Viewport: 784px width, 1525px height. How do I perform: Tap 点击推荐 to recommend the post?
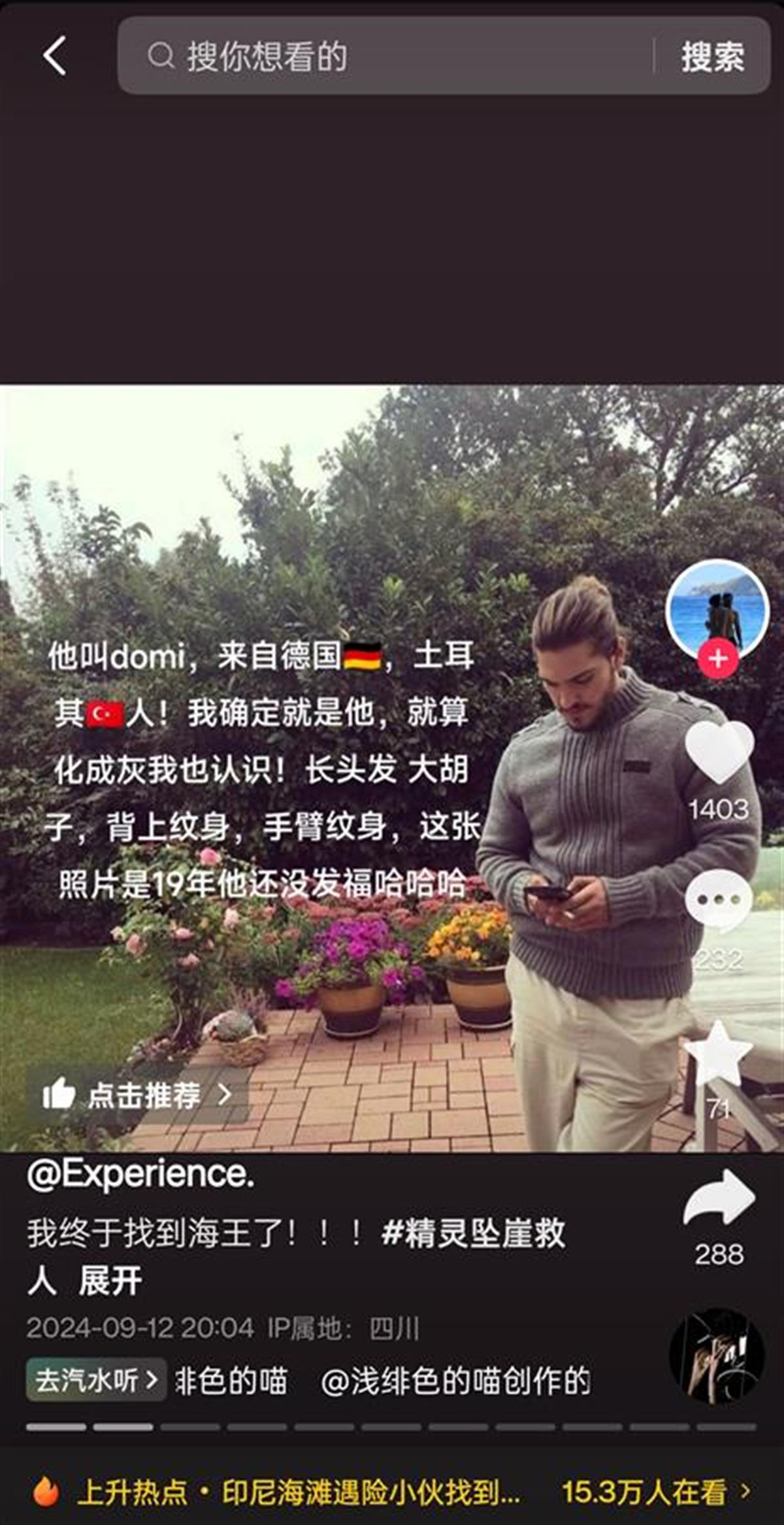click(x=137, y=1095)
